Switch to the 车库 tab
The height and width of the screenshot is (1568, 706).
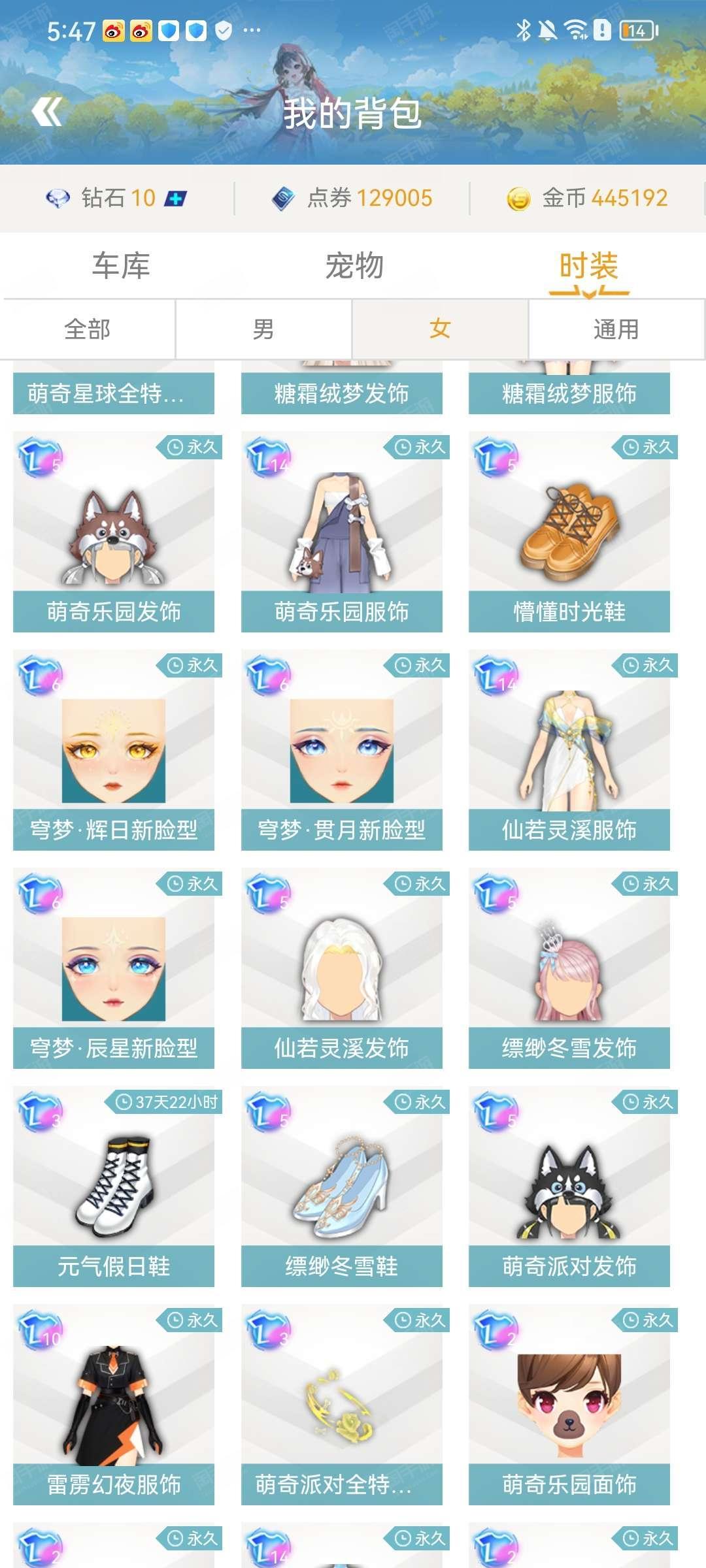click(121, 266)
